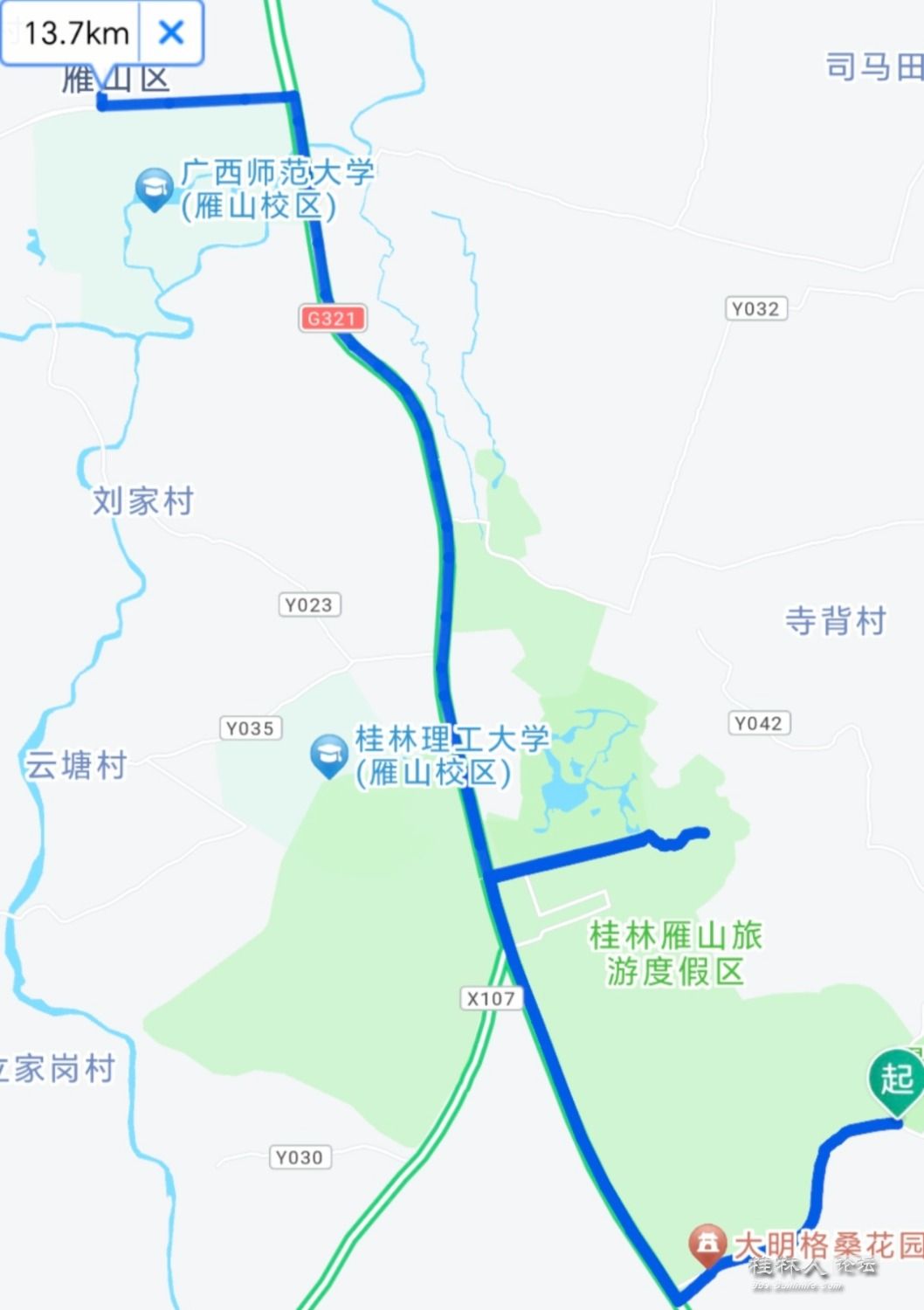Open 桂林理工大学 (雁山校区) place marker
Image resolution: width=924 pixels, height=1310 pixels.
coord(329,755)
